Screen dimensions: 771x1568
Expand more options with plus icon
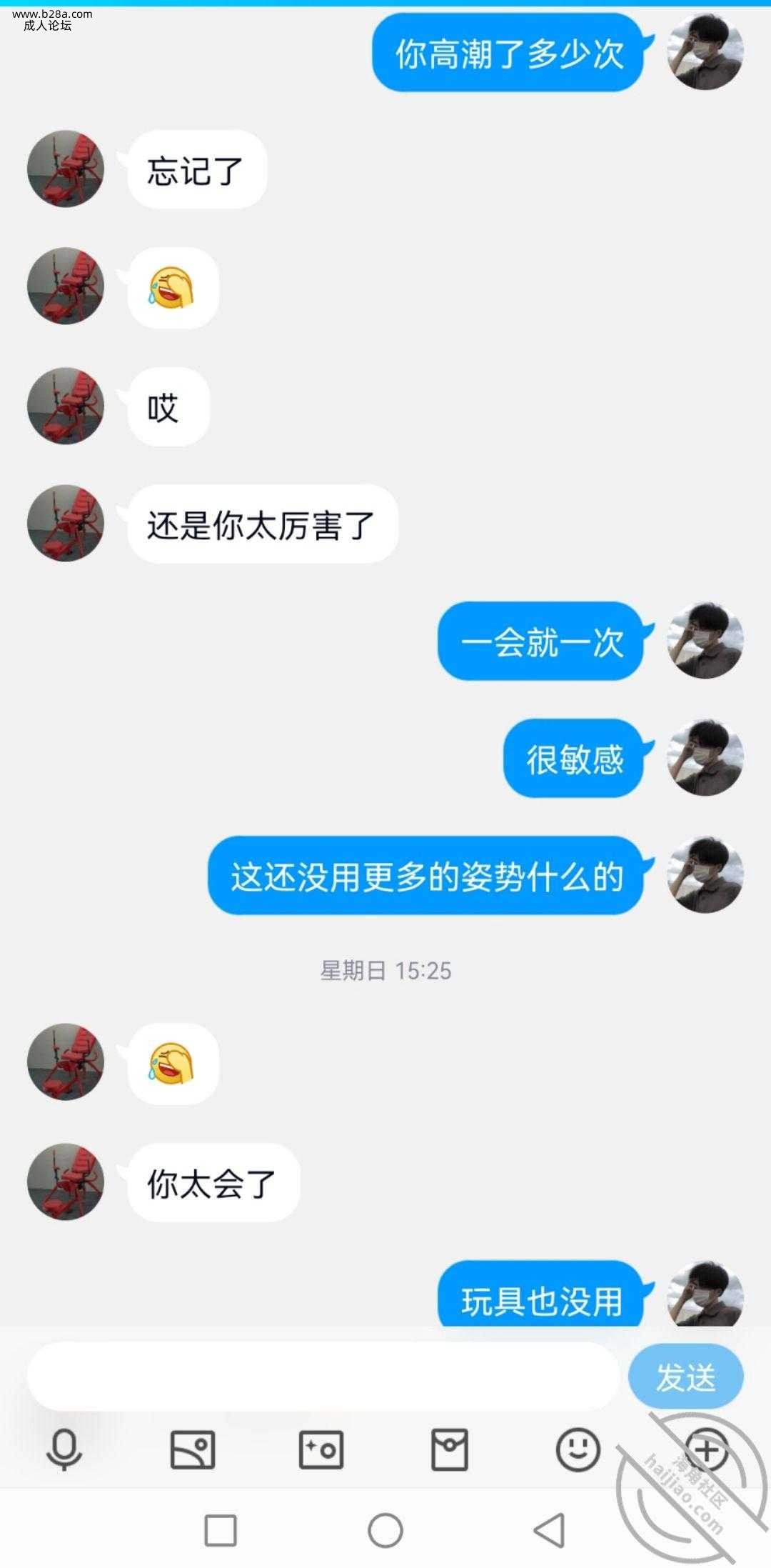pyautogui.click(x=705, y=1449)
